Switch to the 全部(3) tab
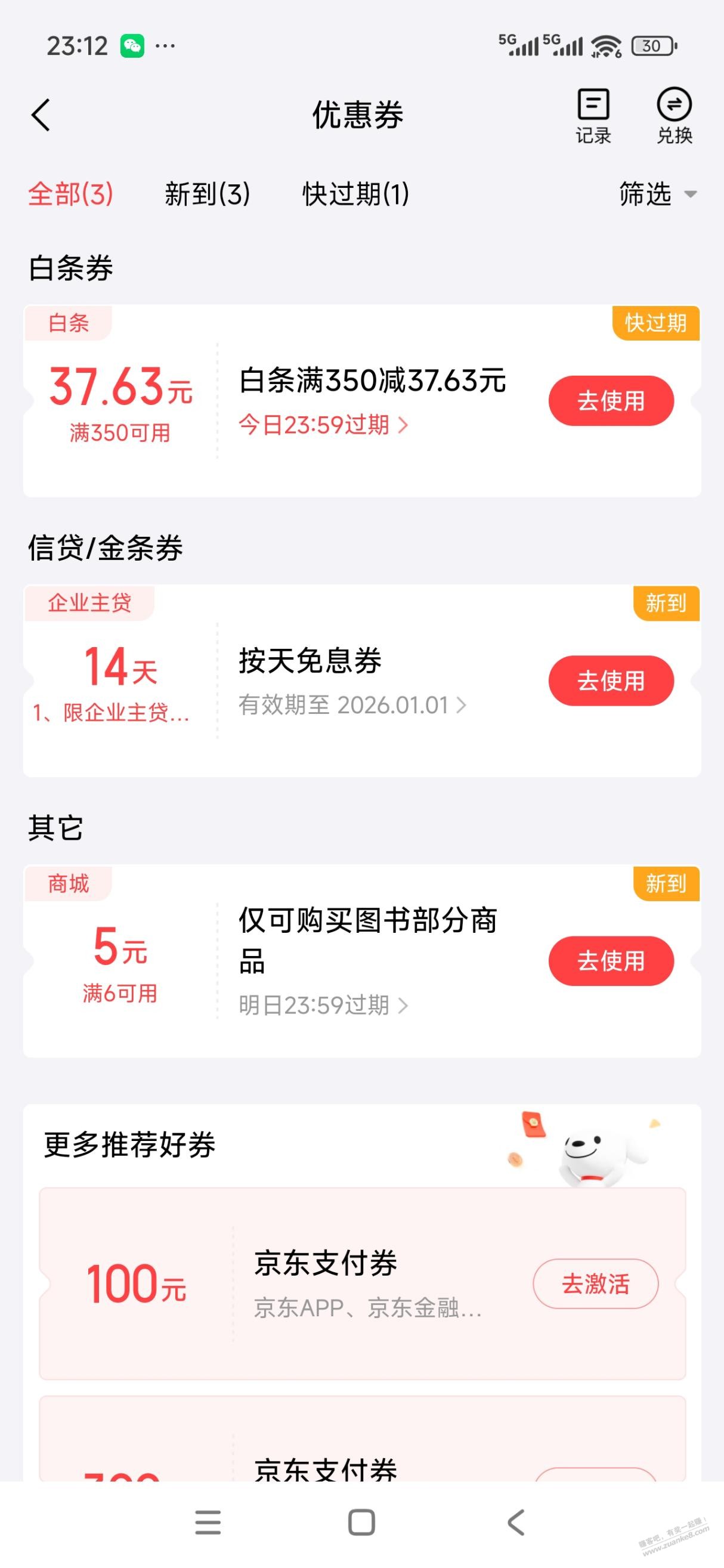This screenshot has height=1568, width=724. pos(70,194)
